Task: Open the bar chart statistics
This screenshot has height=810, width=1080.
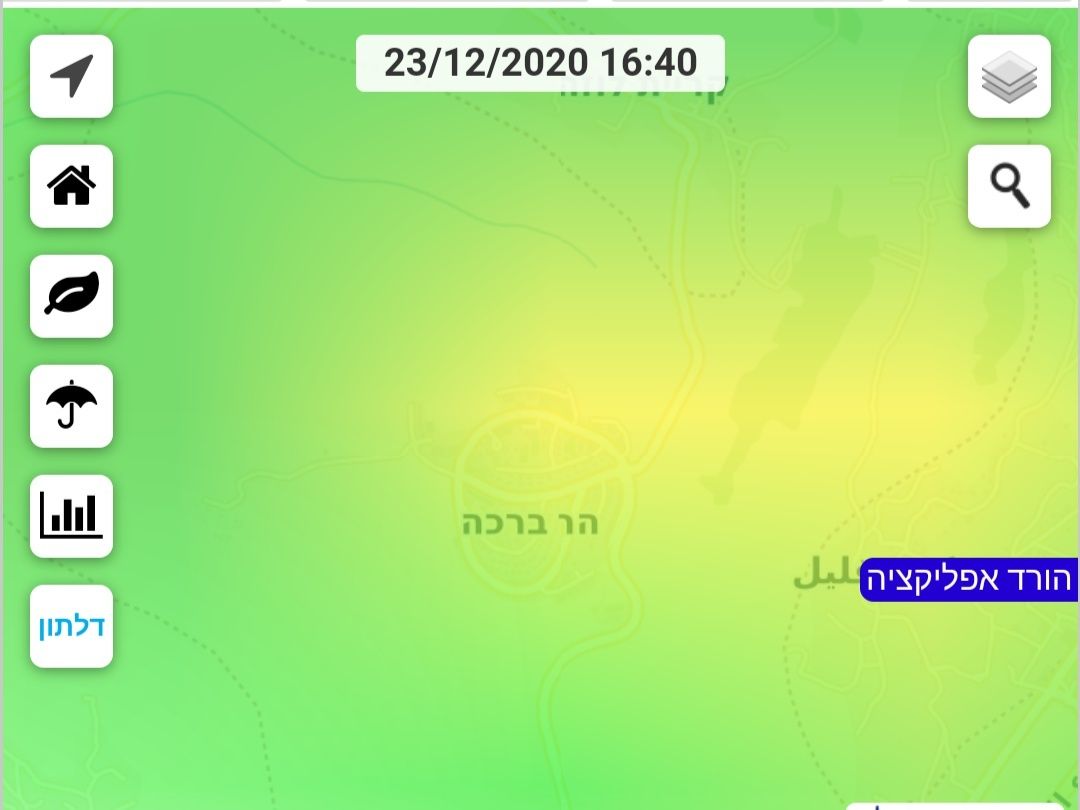Action: (x=71, y=516)
